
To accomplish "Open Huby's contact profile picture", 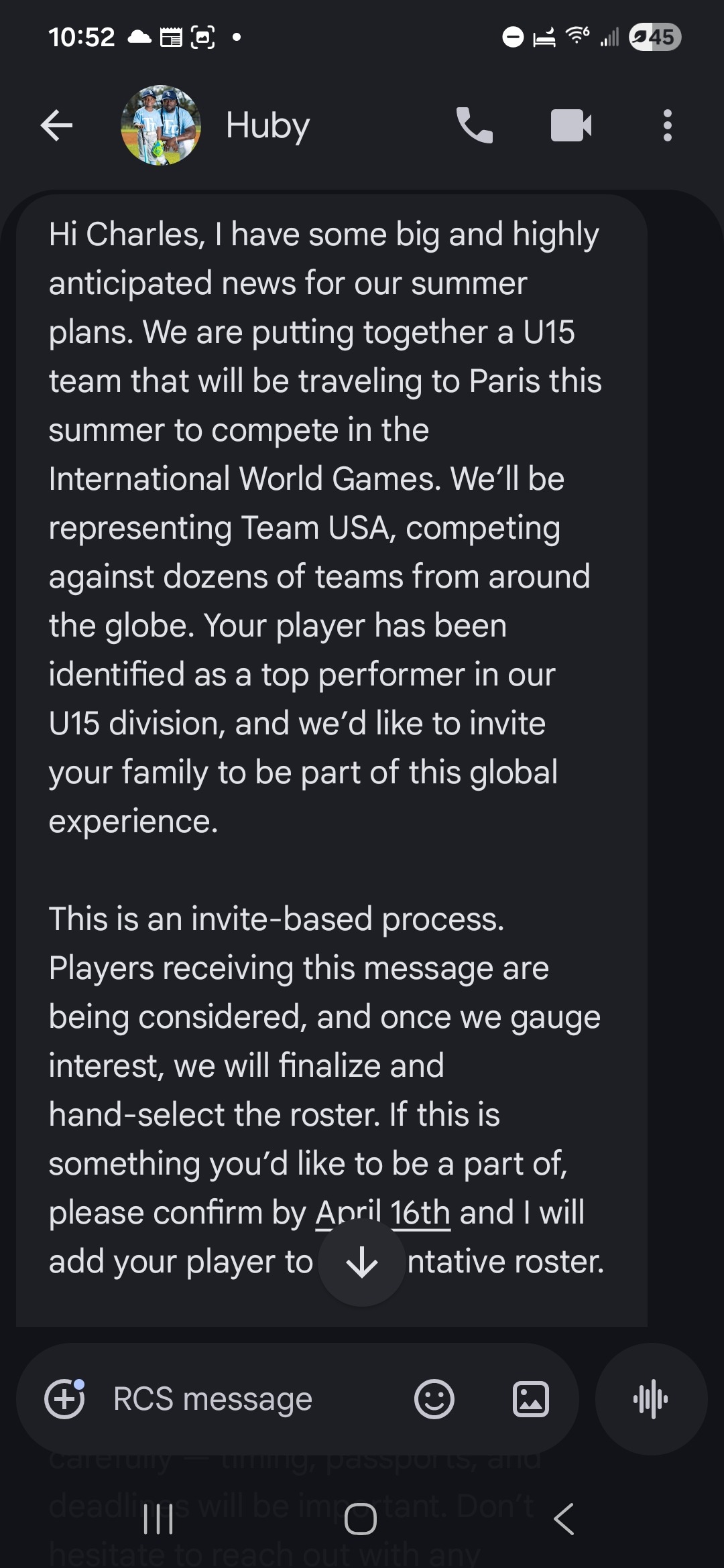I will 161,125.
